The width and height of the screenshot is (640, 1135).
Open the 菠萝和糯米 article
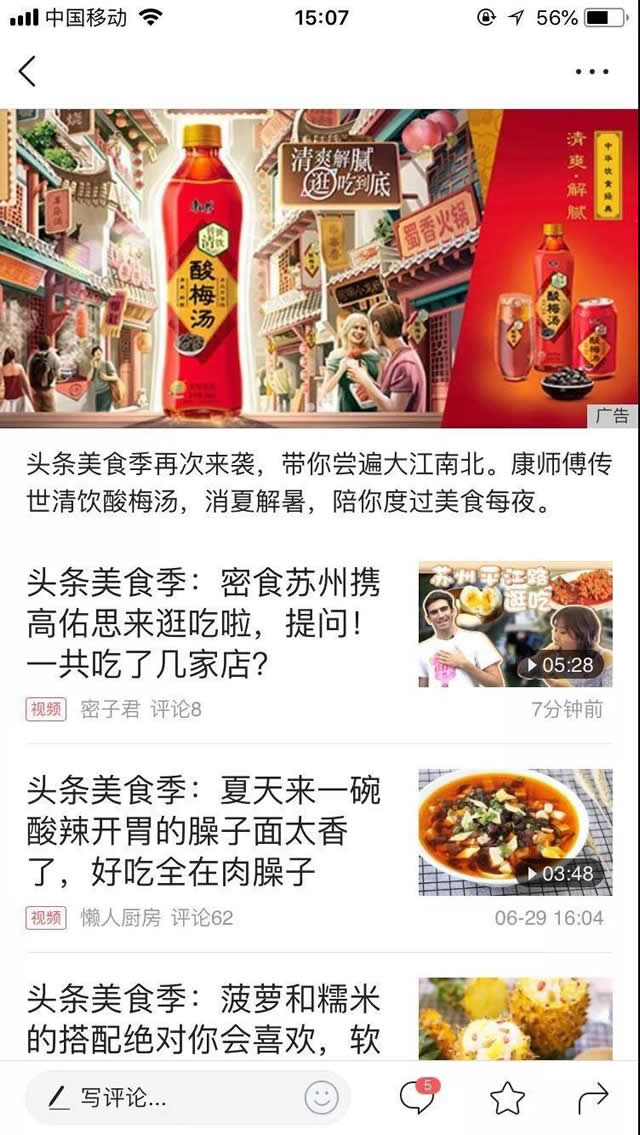tap(204, 1018)
